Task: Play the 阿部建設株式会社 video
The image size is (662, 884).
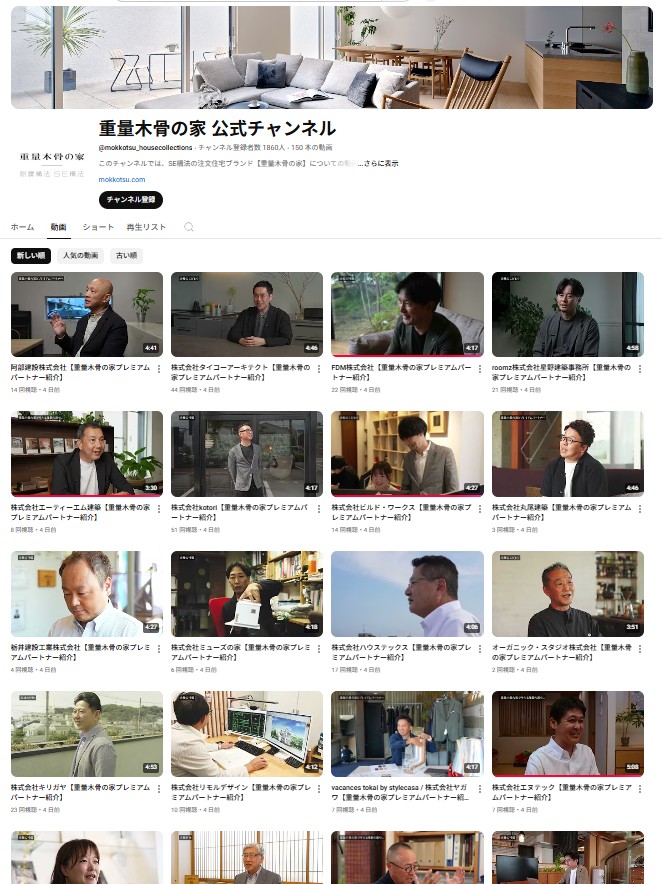Action: (x=87, y=314)
